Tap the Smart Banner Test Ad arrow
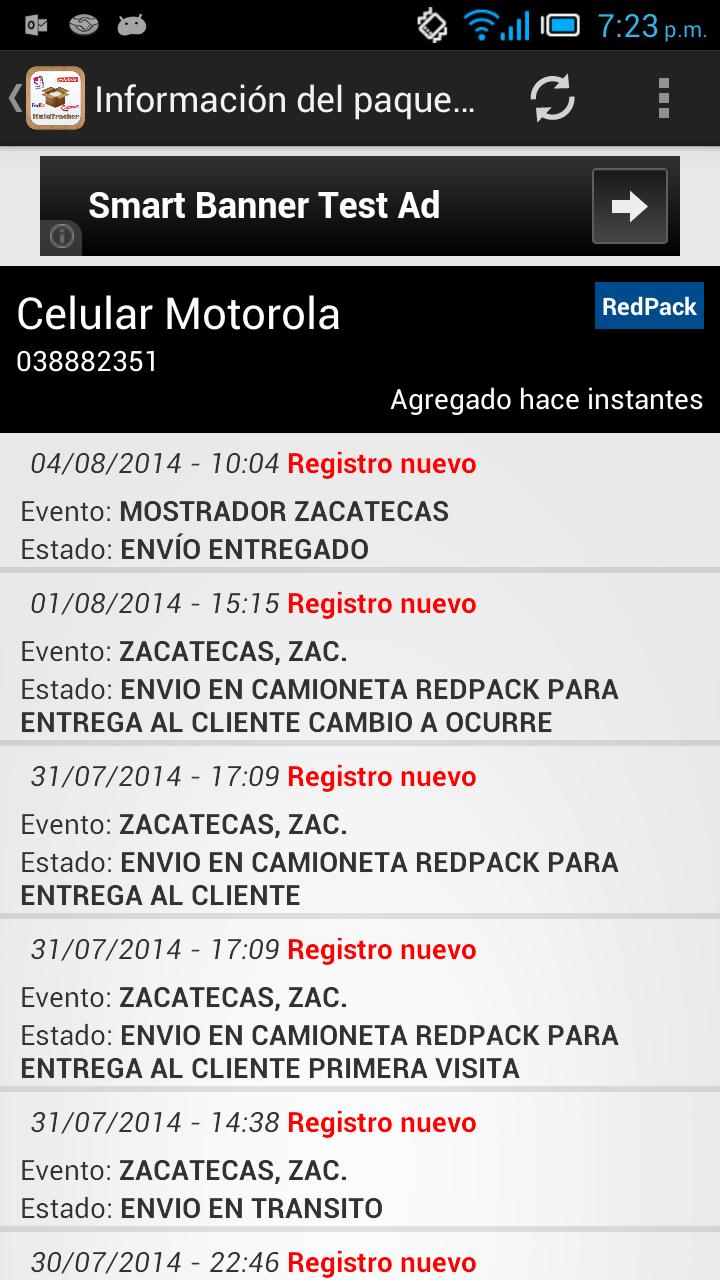This screenshot has height=1280, width=720. pyautogui.click(x=629, y=207)
